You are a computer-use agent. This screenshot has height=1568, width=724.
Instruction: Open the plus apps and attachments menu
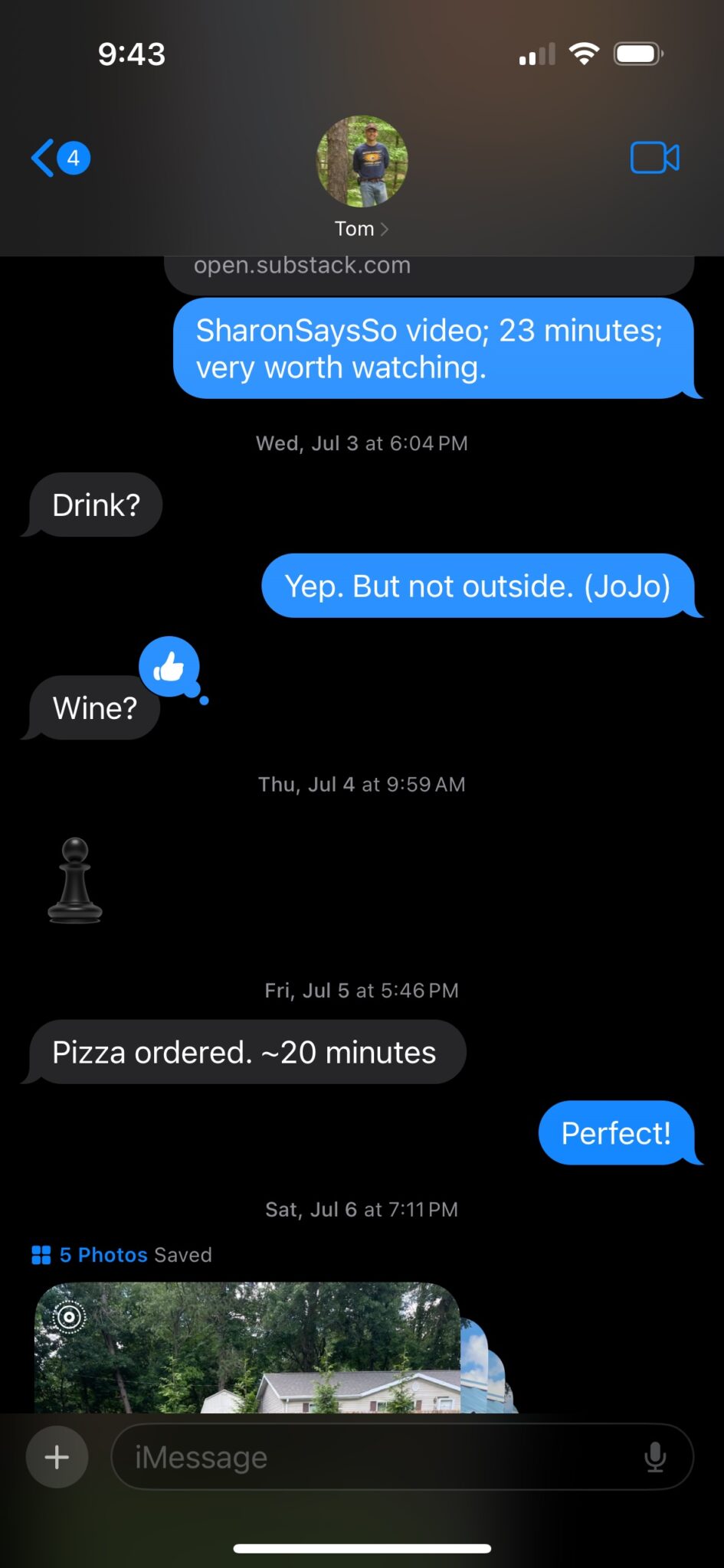pyautogui.click(x=57, y=1457)
